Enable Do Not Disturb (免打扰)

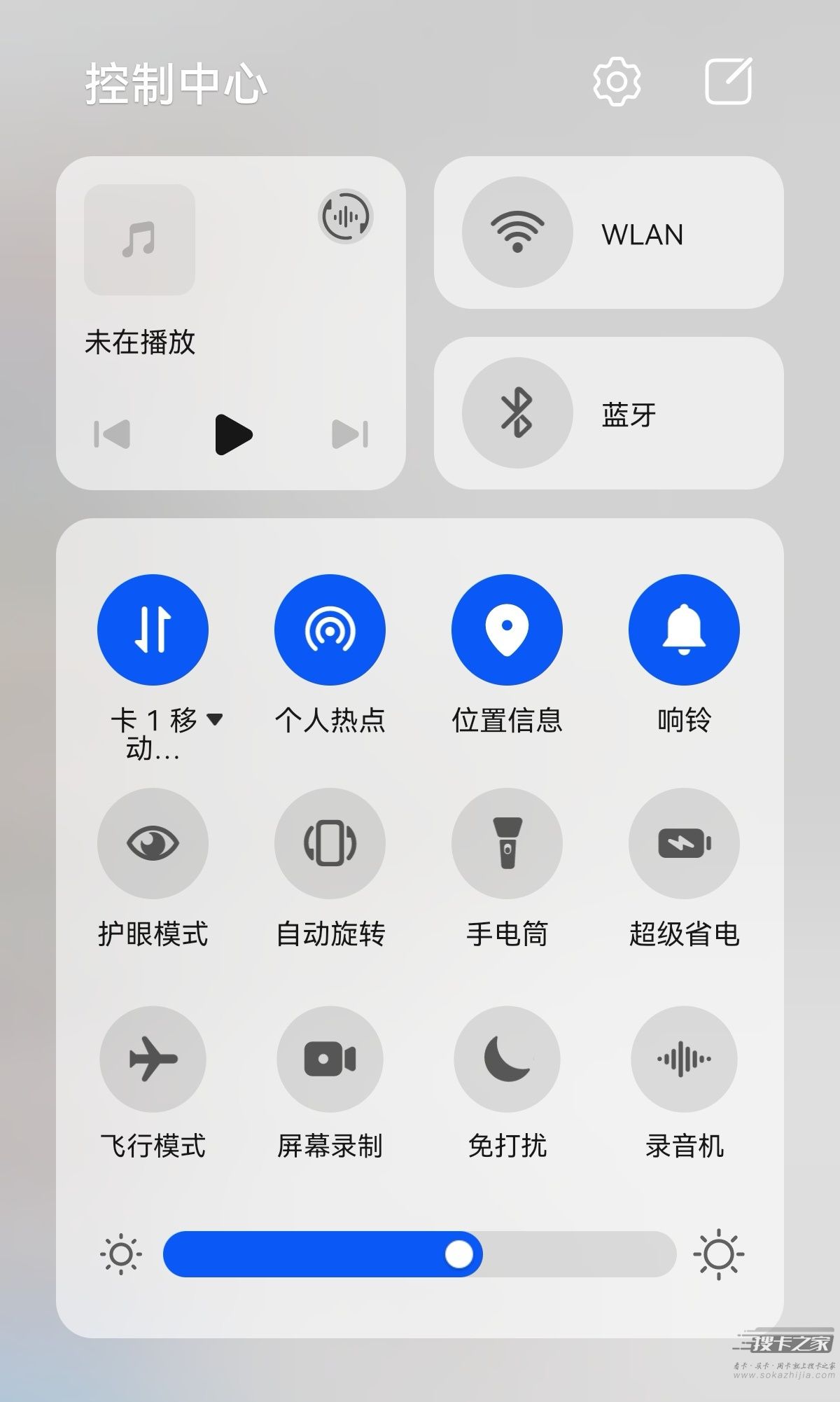click(x=507, y=1059)
